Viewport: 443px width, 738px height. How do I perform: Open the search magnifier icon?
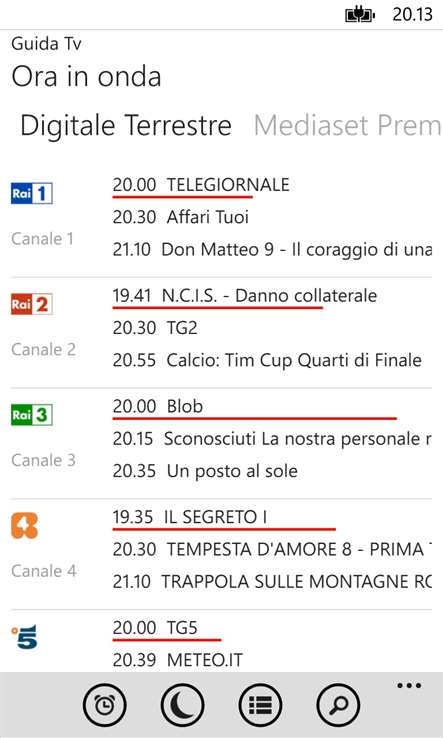[338, 705]
